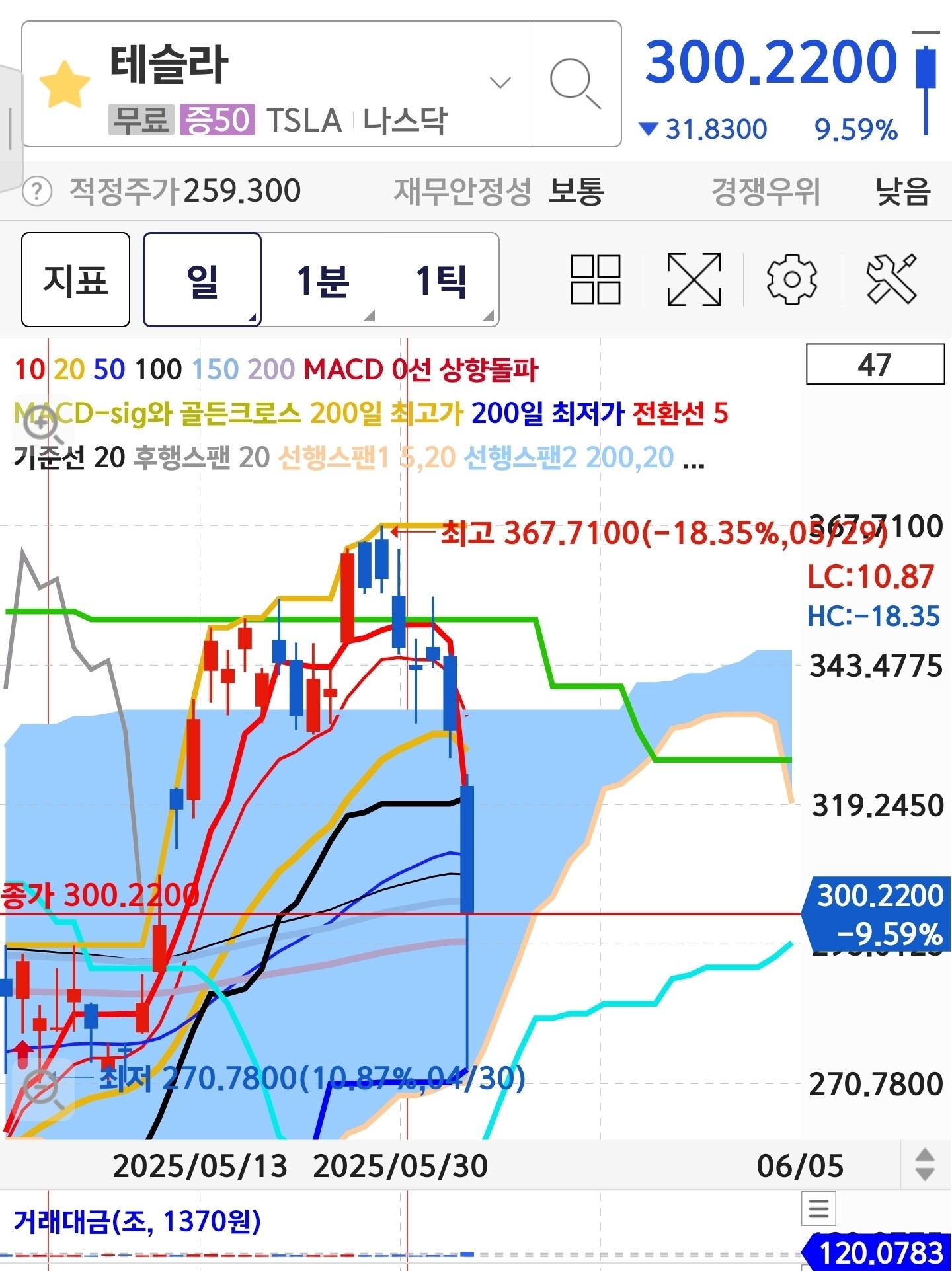
Task: Select the 일 daily chart period
Action: pos(202,280)
